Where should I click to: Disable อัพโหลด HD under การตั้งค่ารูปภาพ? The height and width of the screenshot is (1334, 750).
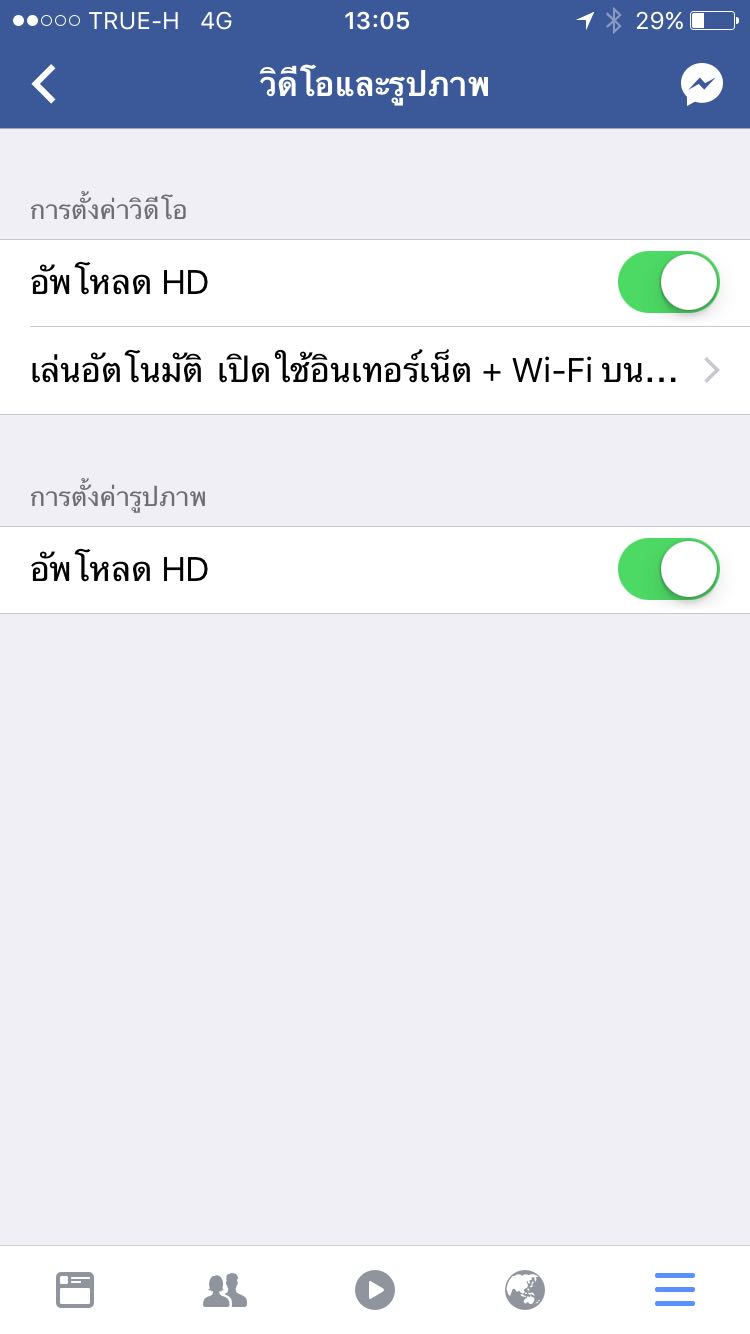coord(668,569)
